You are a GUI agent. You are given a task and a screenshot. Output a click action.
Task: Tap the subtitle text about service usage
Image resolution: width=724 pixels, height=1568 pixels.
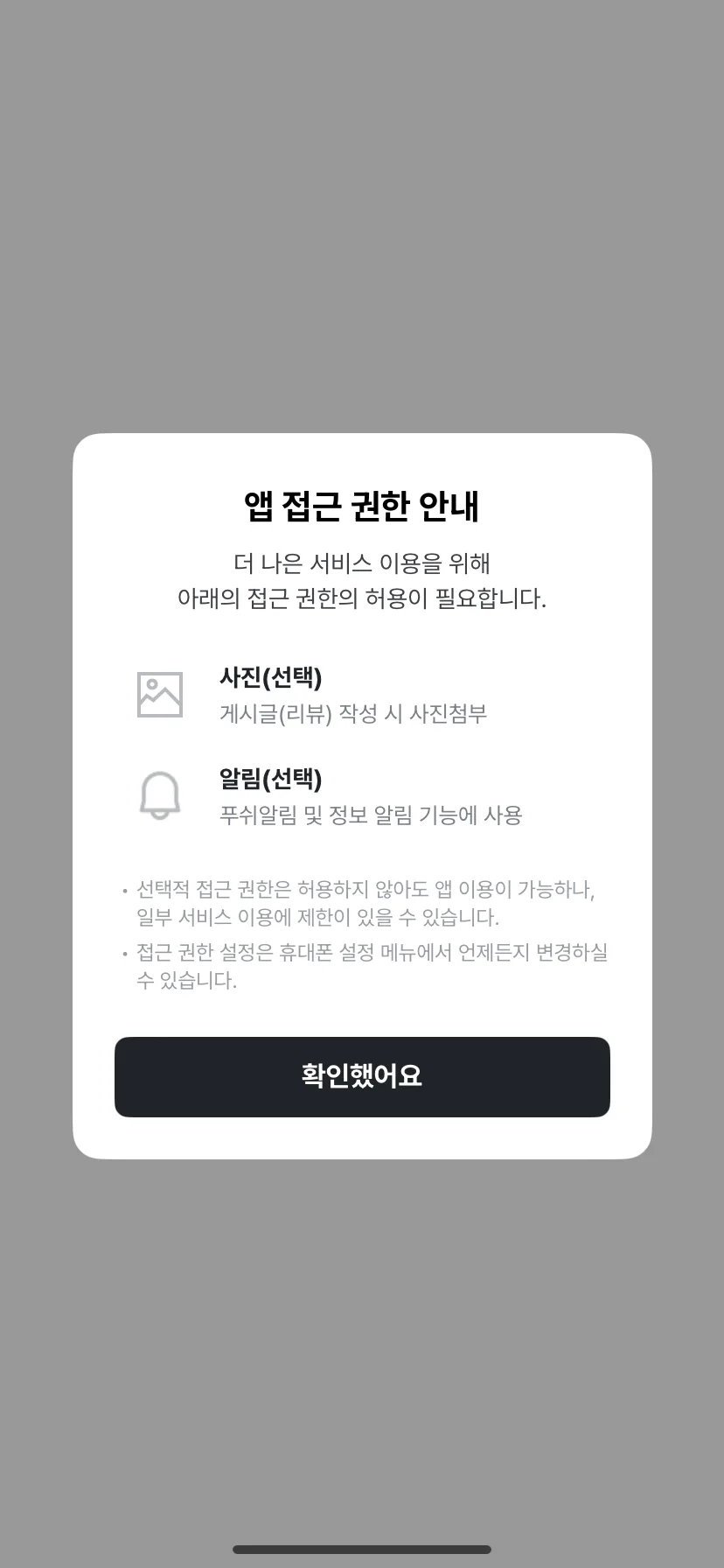pyautogui.click(x=361, y=580)
